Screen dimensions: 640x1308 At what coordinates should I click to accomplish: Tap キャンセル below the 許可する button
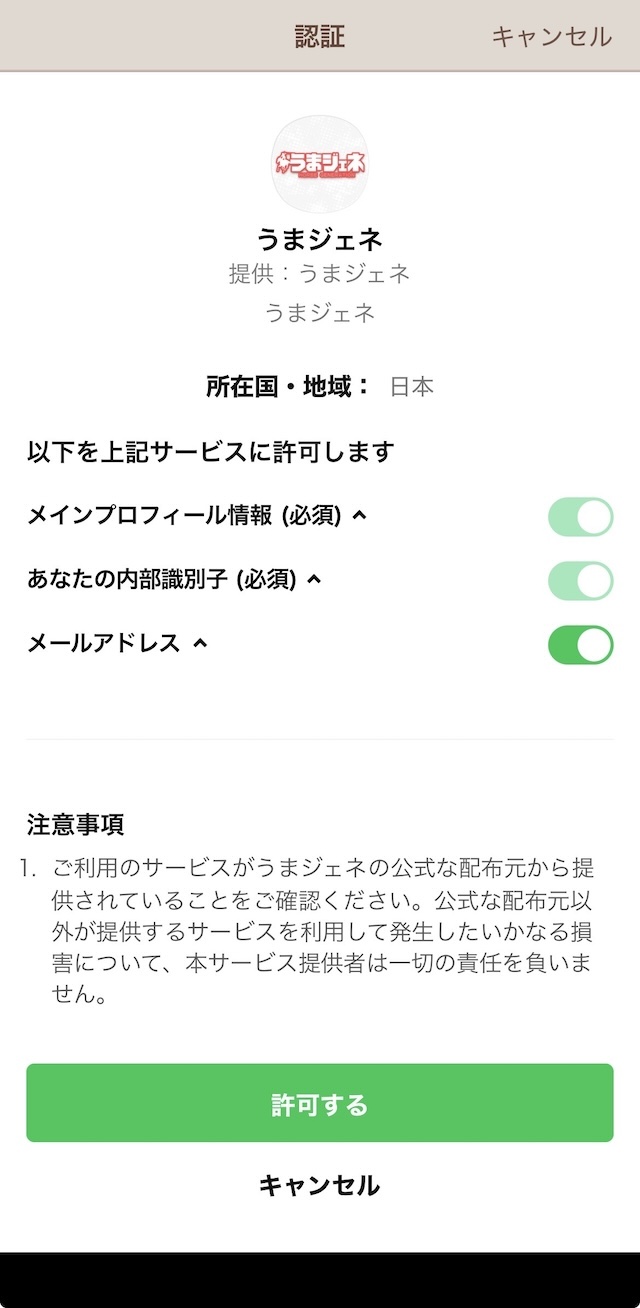[320, 1186]
